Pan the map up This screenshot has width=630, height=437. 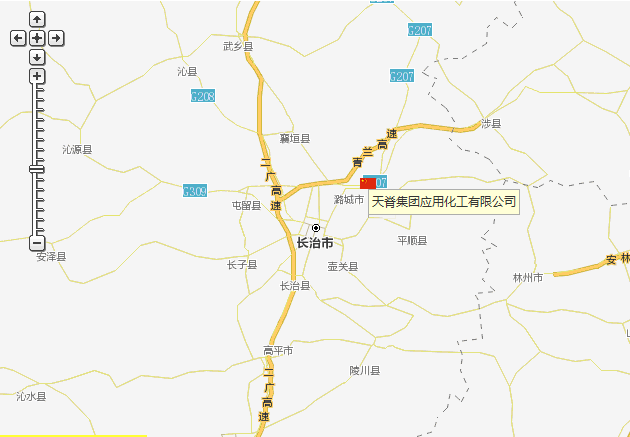point(37,19)
